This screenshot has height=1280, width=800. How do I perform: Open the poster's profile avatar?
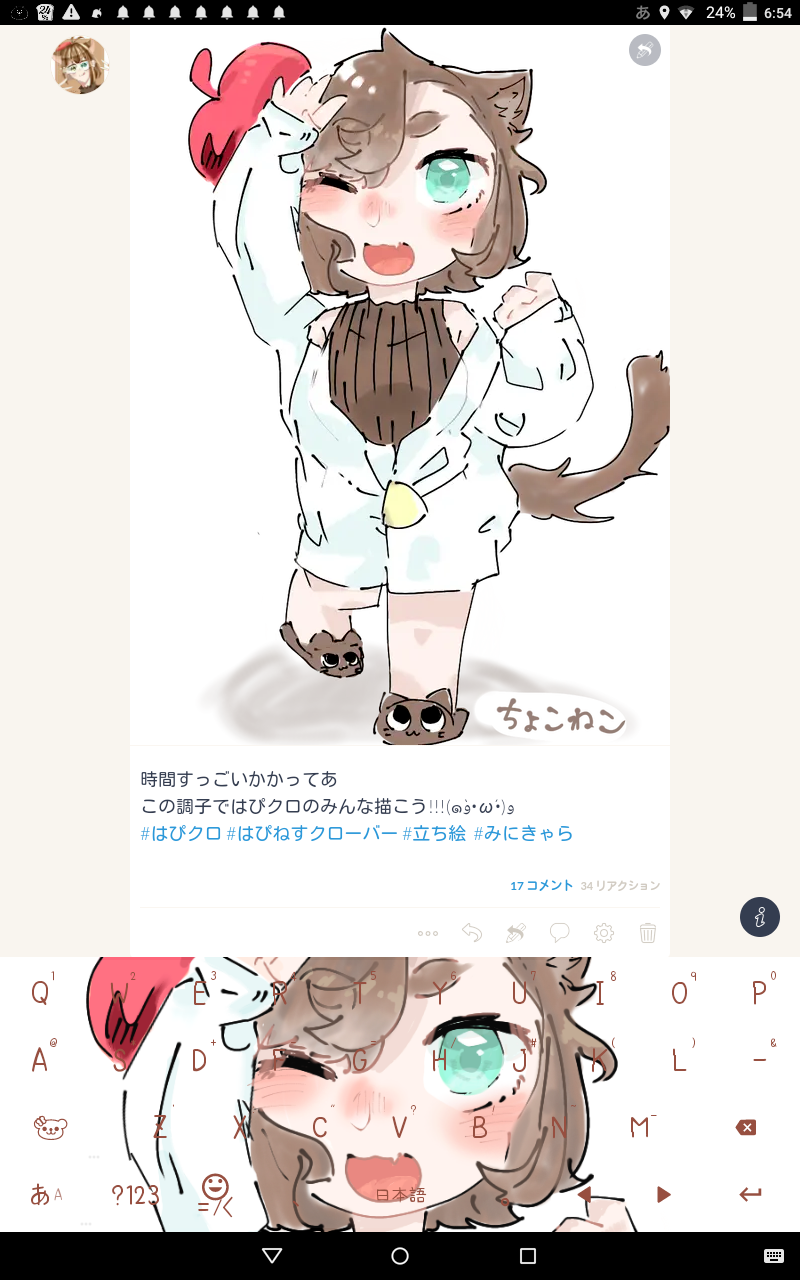tap(79, 66)
